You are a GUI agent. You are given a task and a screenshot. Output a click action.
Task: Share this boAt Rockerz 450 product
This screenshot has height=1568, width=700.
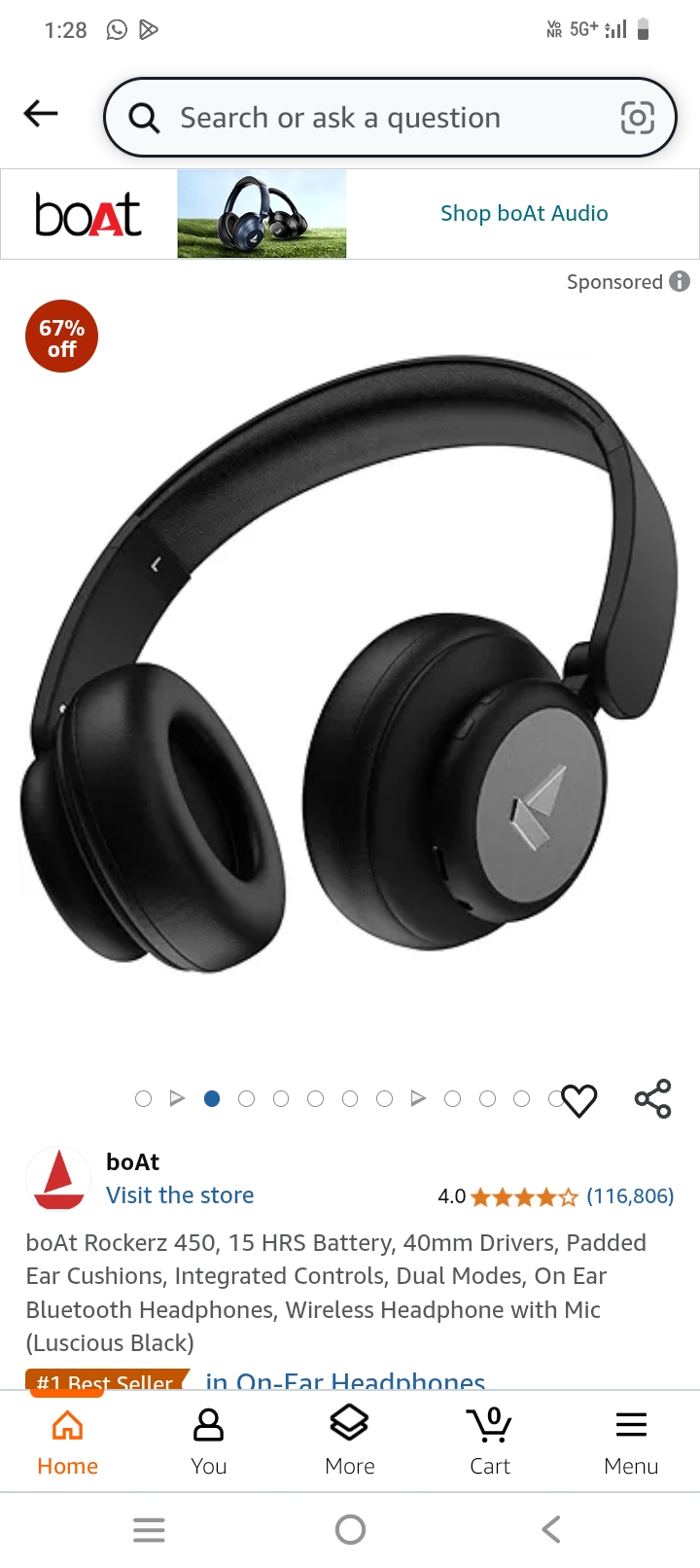[x=652, y=1099]
